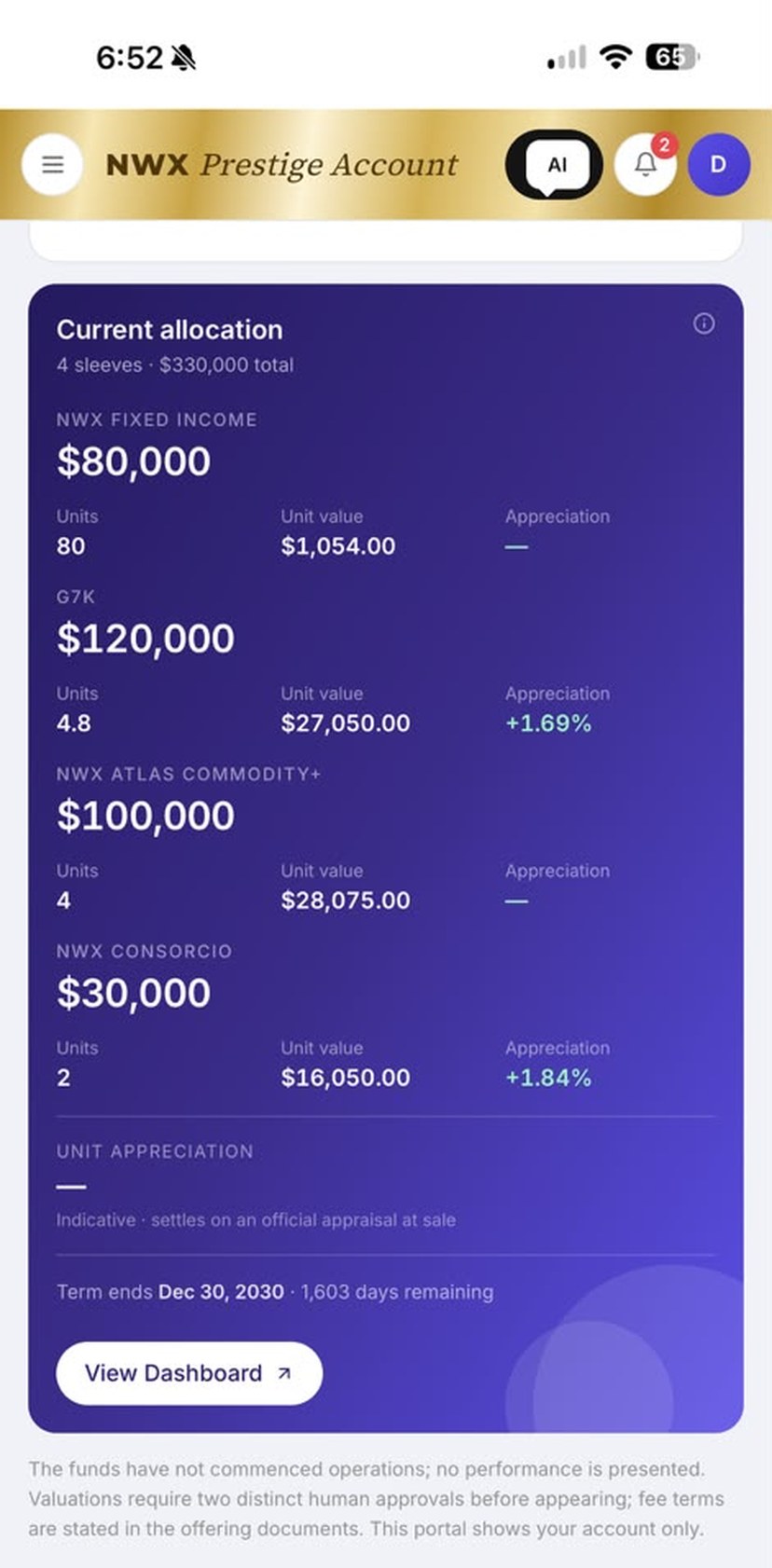The height and width of the screenshot is (1568, 772).
Task: Open the notifications bell
Action: pos(645,165)
